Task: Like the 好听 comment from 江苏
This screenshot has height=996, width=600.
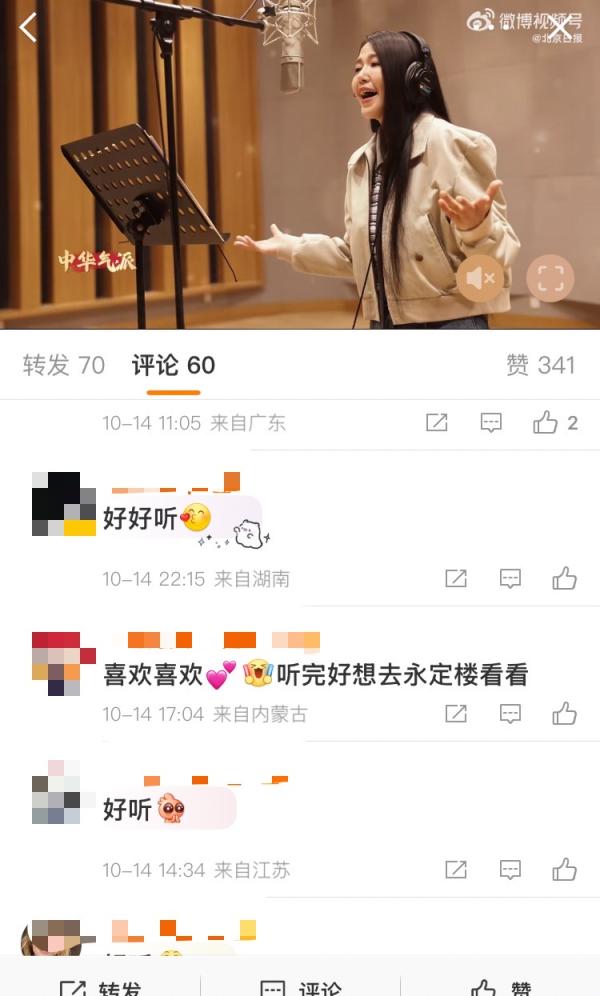Action: (564, 869)
